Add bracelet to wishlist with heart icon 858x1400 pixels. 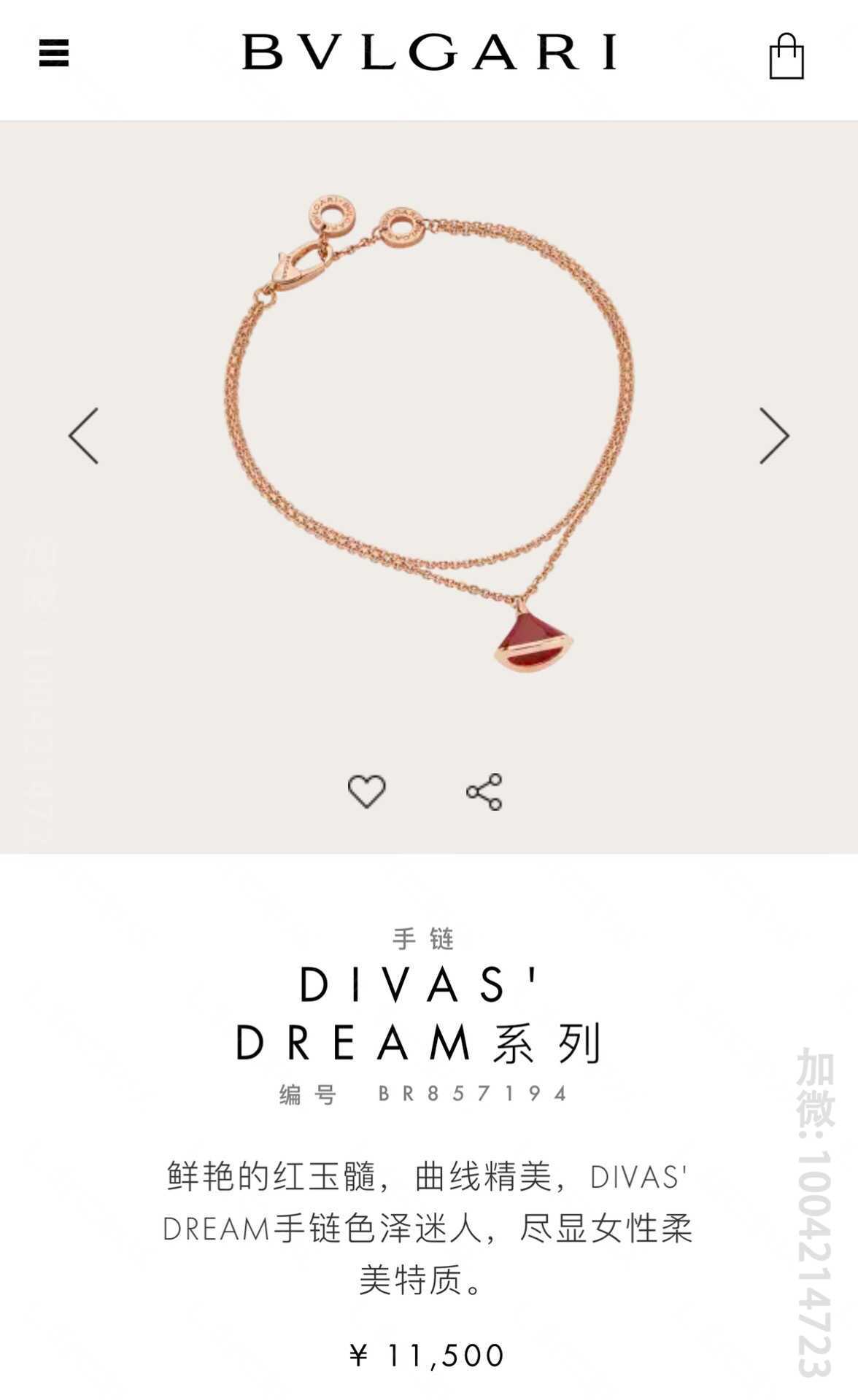(366, 791)
